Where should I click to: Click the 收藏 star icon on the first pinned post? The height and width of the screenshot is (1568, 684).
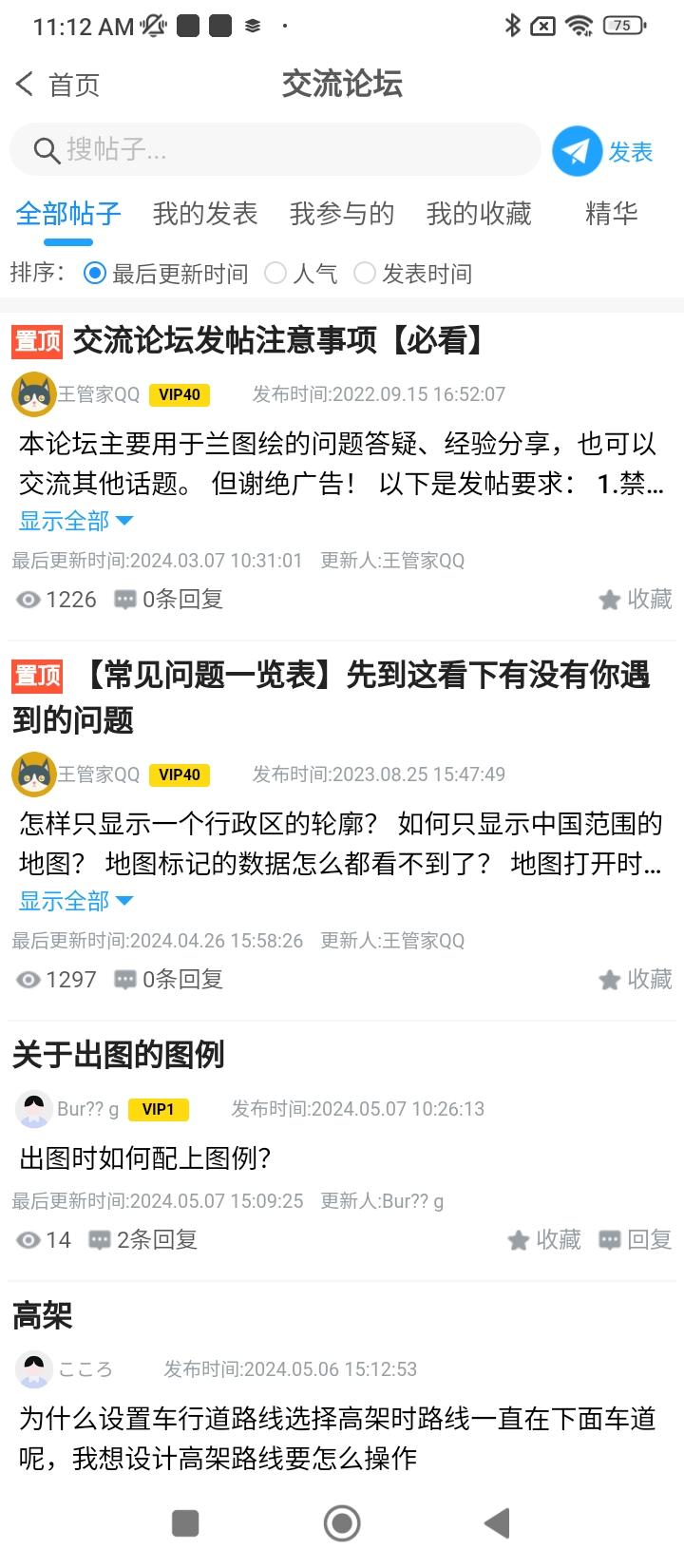tap(609, 600)
